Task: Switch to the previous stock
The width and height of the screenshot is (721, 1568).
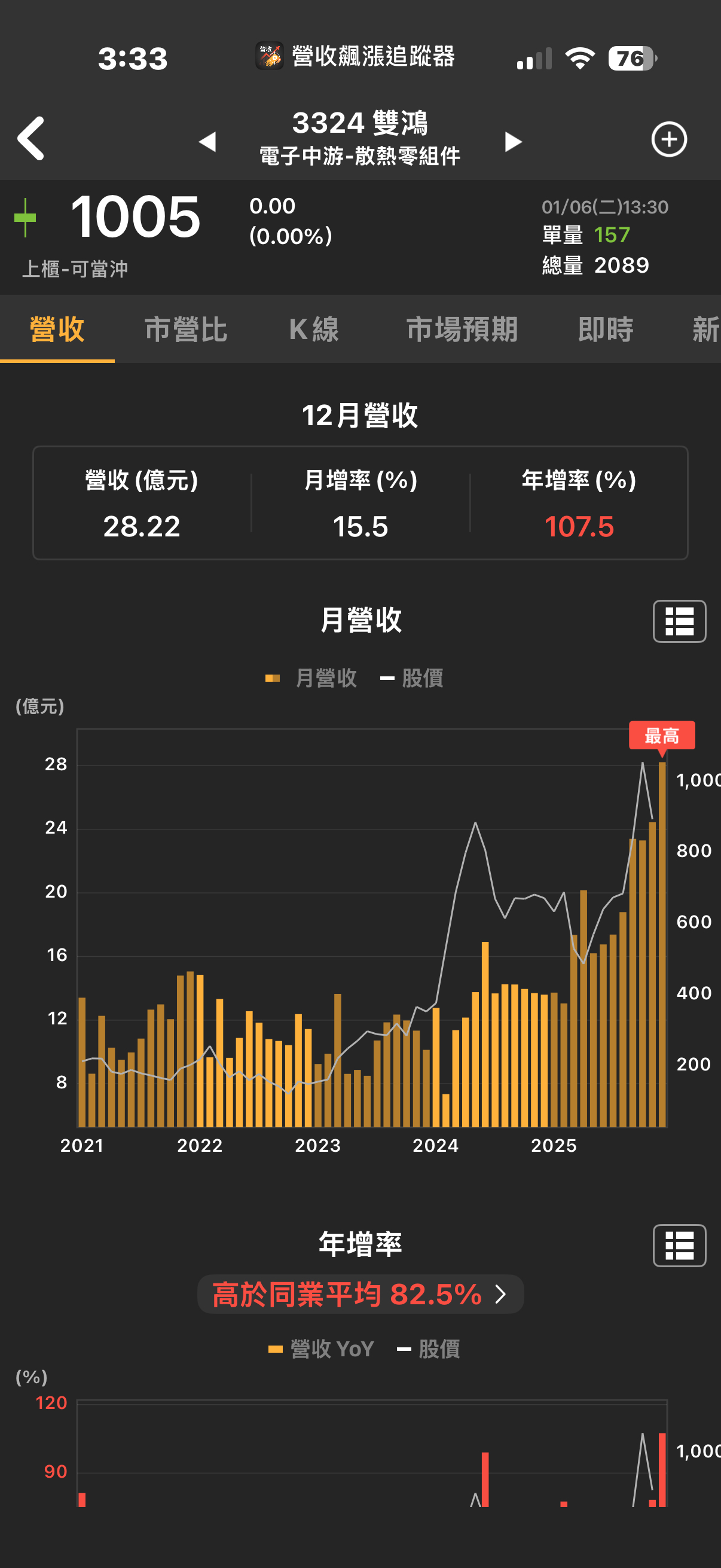Action: pos(207,142)
